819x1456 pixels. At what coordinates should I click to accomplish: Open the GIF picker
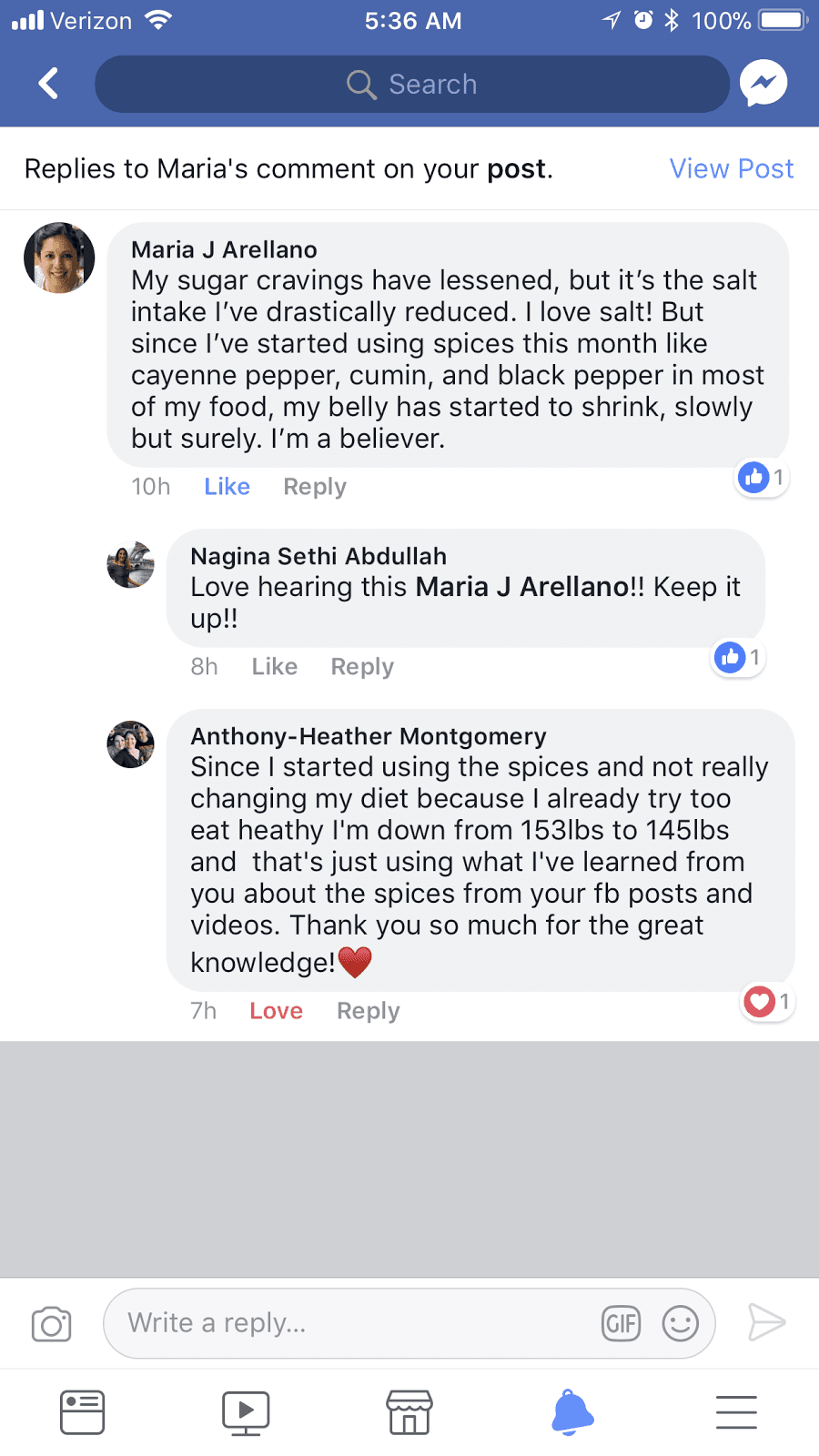[621, 1323]
